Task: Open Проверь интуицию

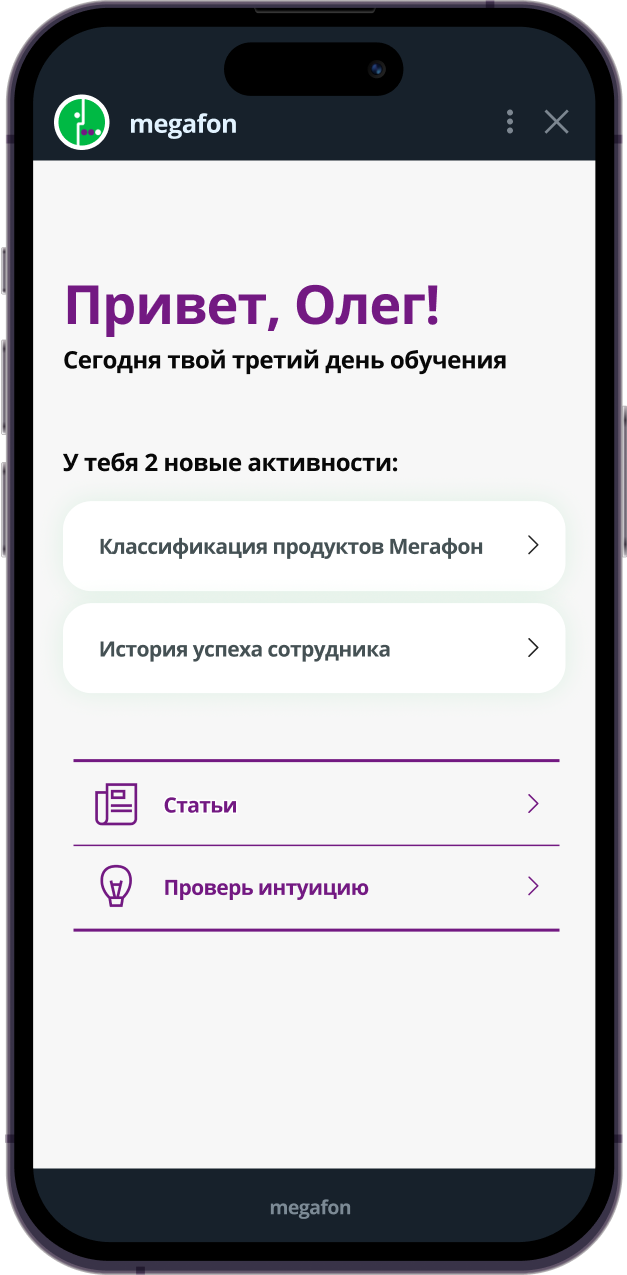Action: [x=316, y=887]
